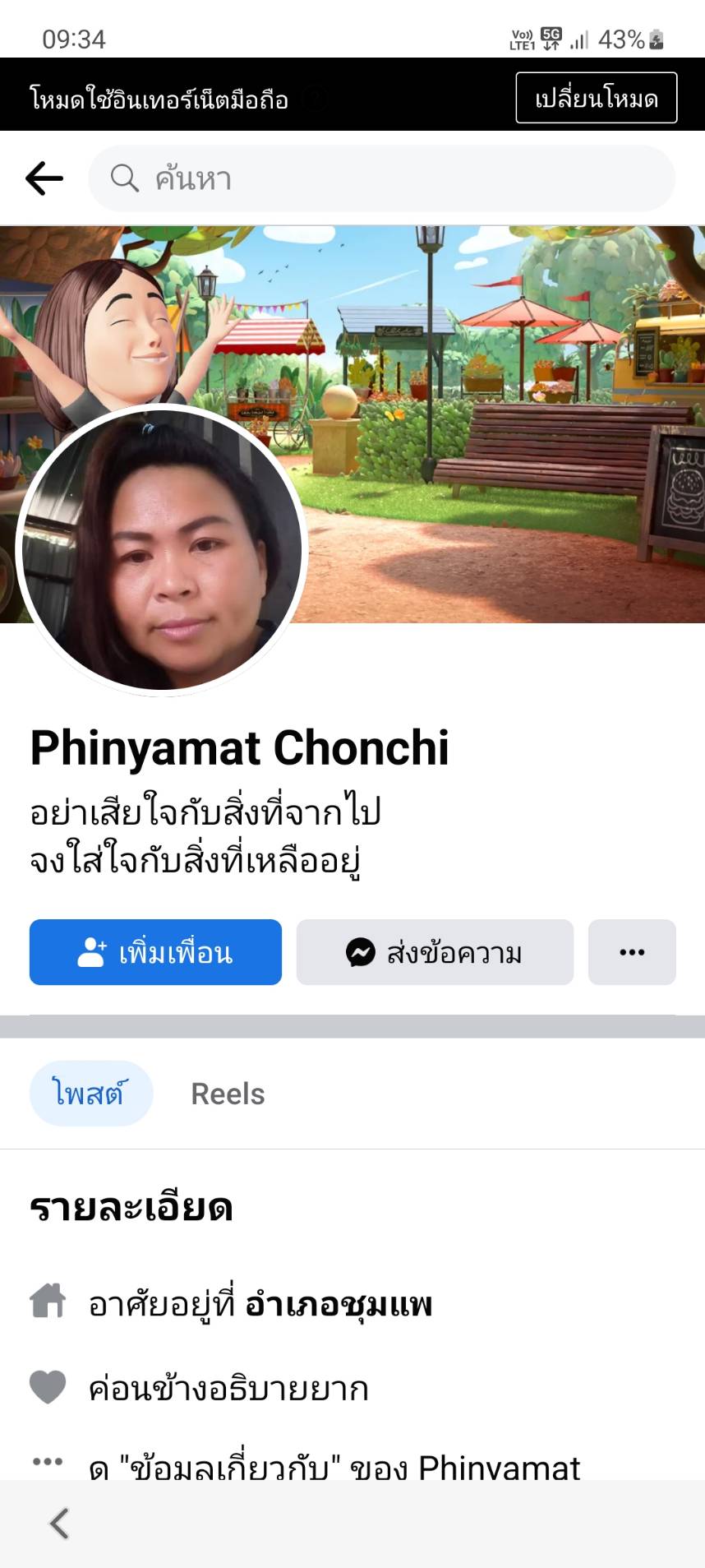Open Phinyamat Chonchi's profile picture
The width and height of the screenshot is (705, 1568).
coord(162,549)
